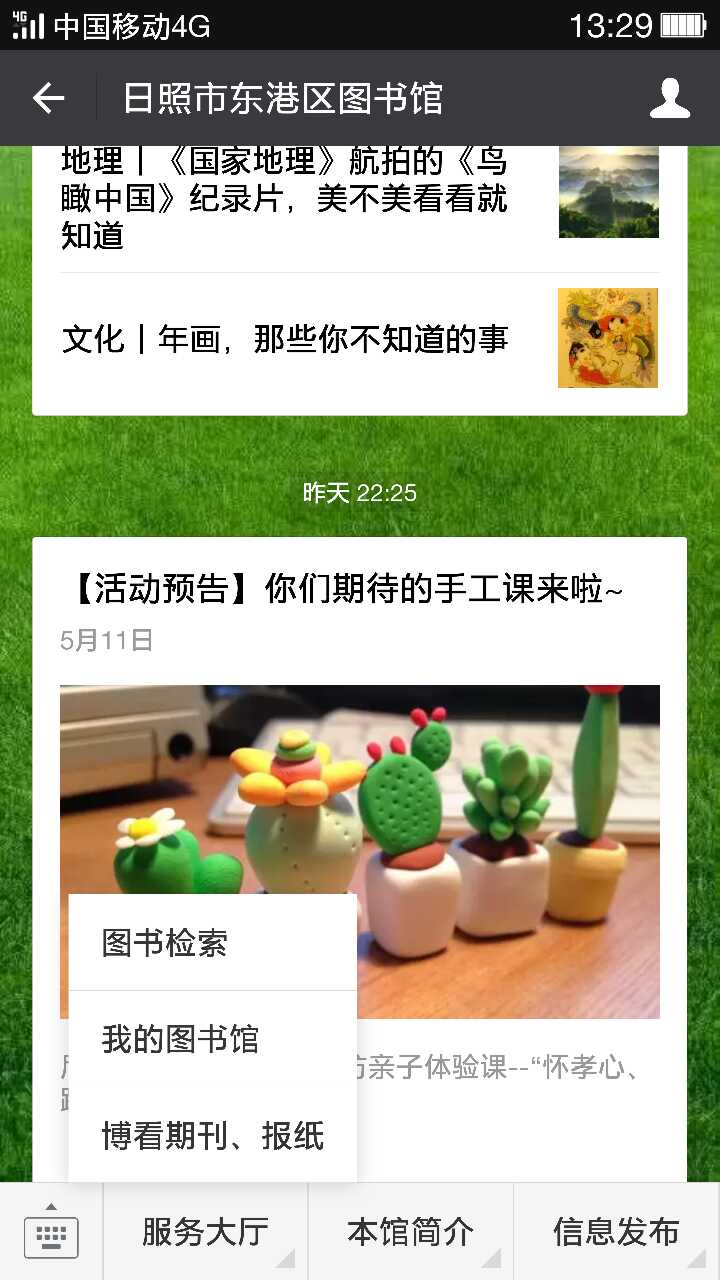Switch to keyboard input mode

[51, 1232]
